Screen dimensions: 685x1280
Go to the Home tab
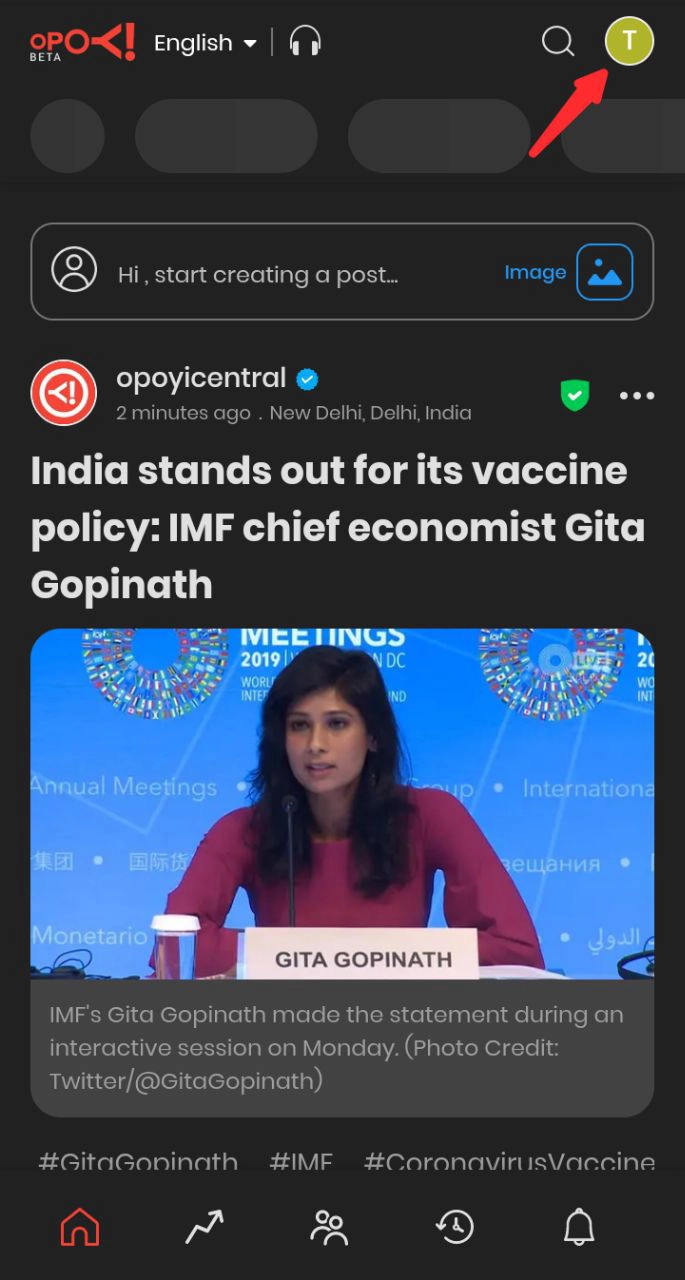pyautogui.click(x=80, y=1226)
